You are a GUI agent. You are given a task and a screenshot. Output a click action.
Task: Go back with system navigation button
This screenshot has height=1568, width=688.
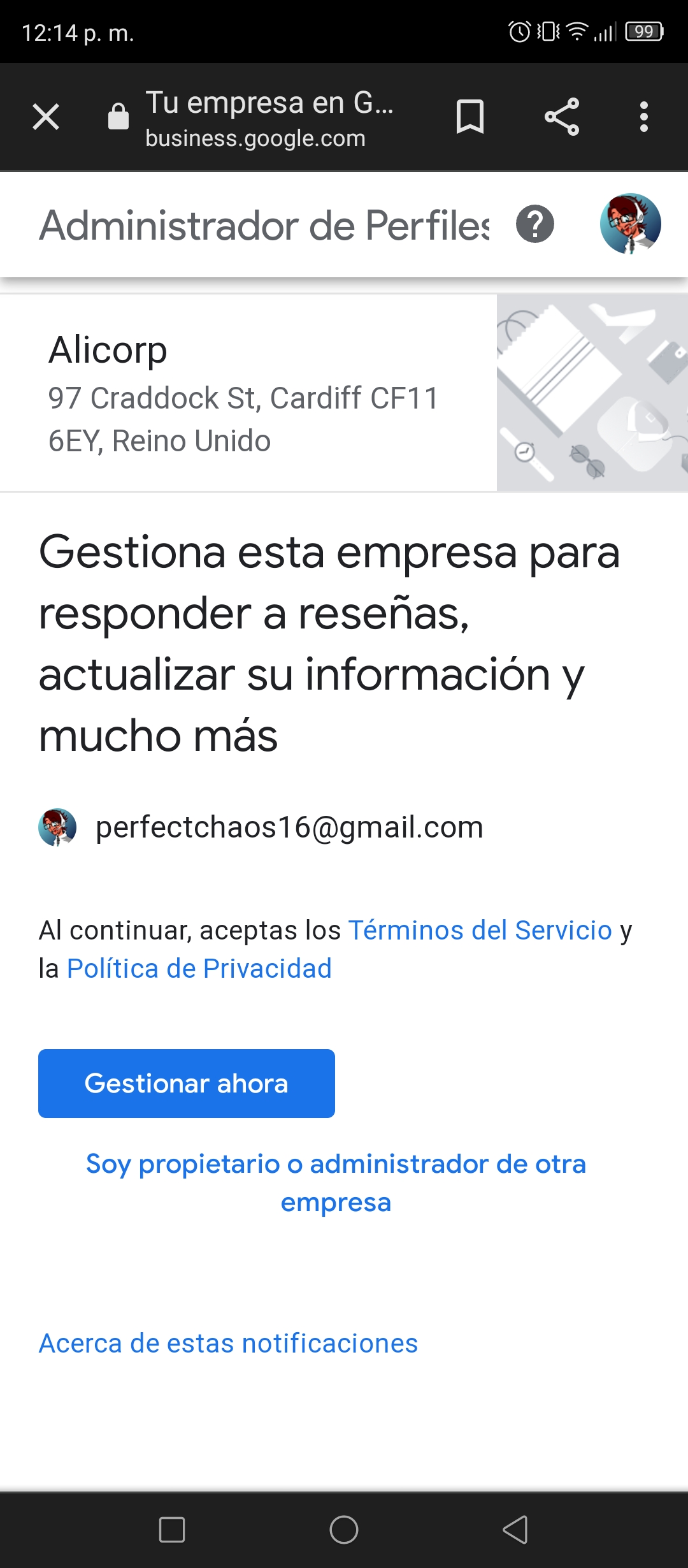click(x=515, y=1530)
